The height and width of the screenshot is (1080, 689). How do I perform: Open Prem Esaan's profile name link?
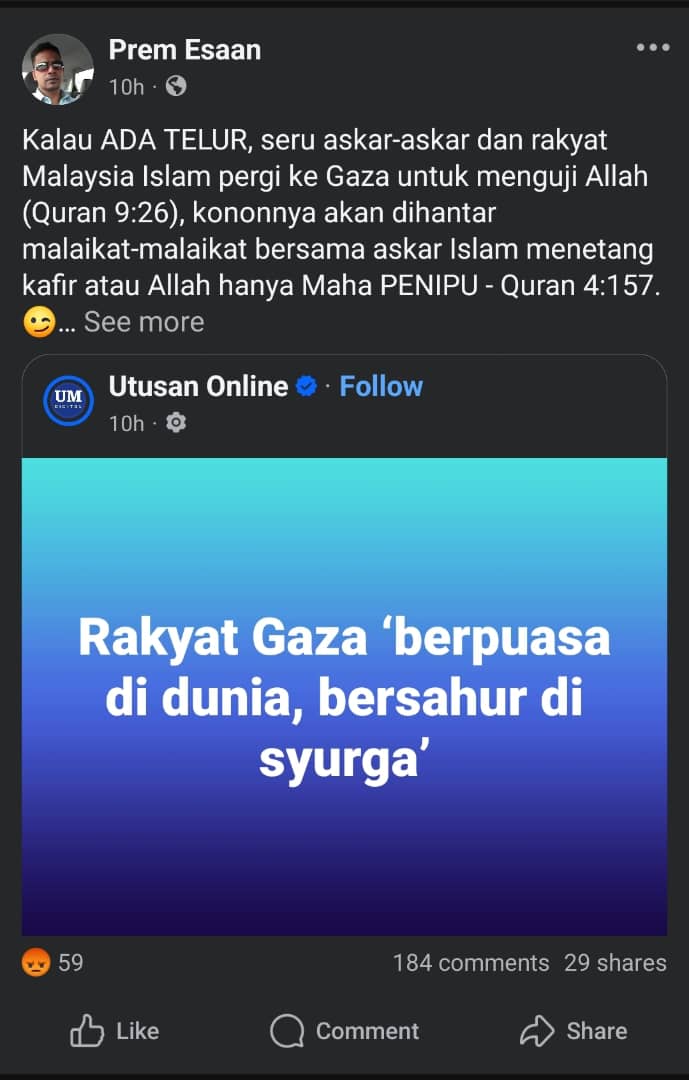[x=184, y=50]
